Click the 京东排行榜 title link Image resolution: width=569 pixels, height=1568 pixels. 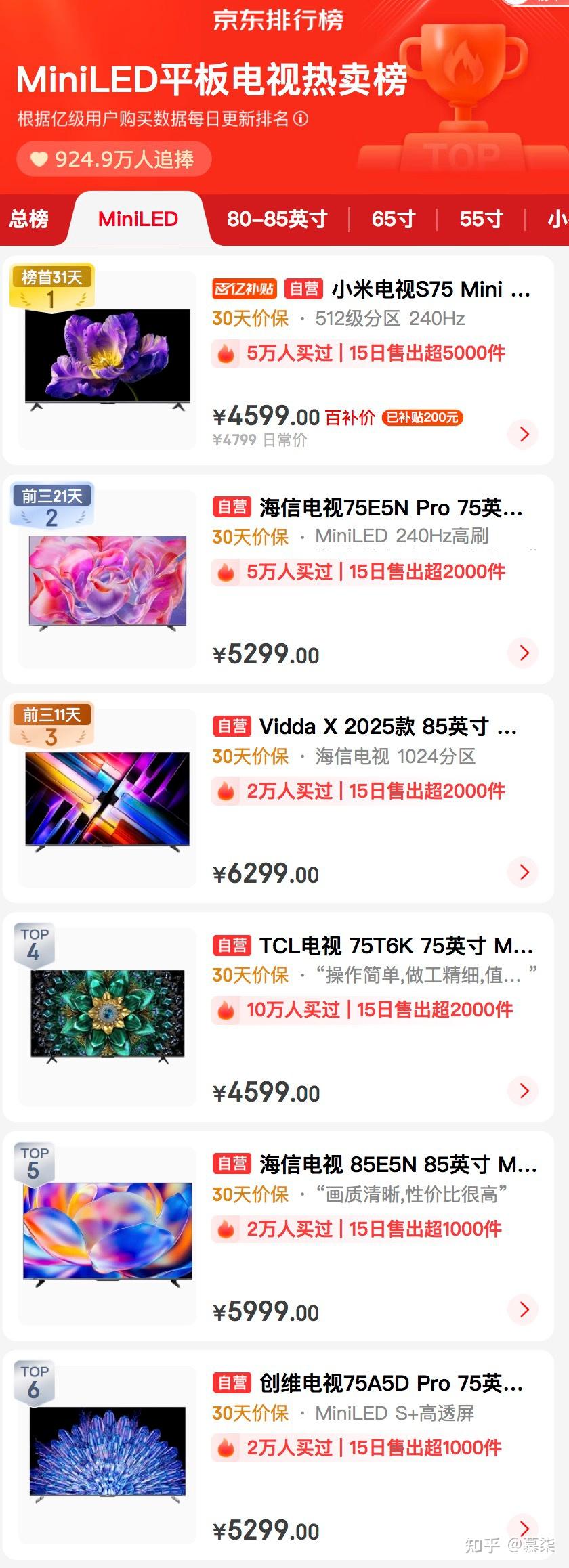[x=278, y=22]
